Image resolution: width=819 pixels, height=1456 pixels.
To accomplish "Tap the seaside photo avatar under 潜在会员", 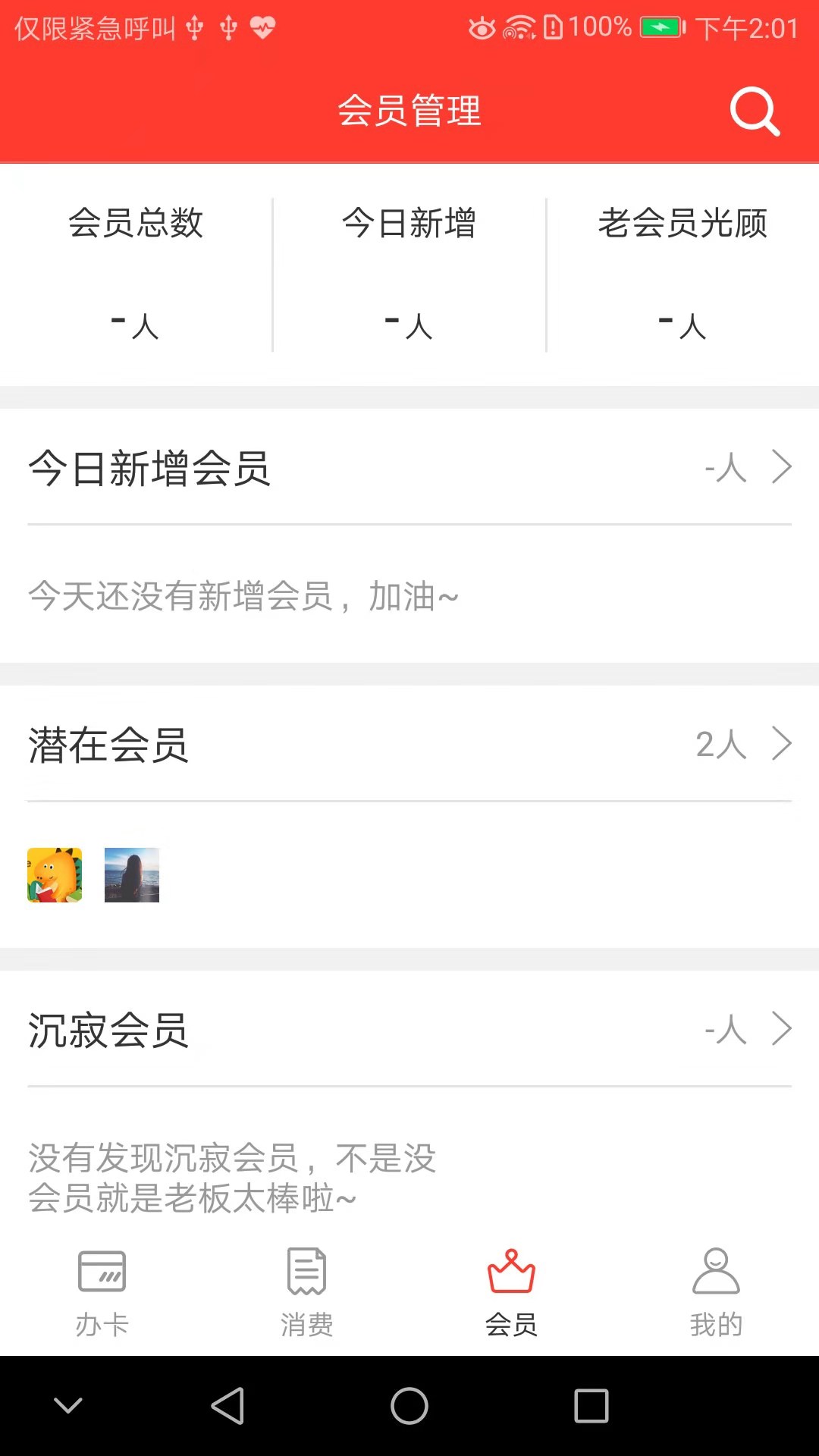I will [132, 875].
